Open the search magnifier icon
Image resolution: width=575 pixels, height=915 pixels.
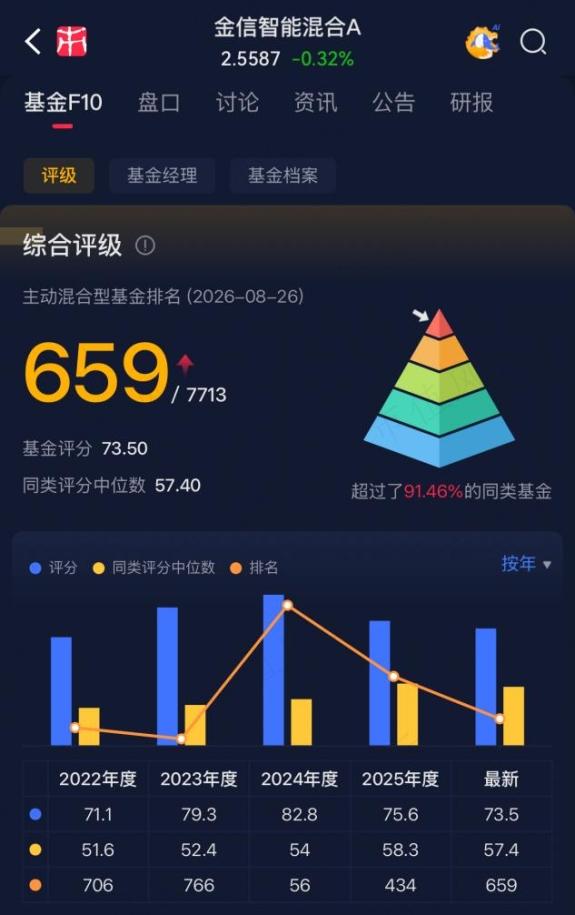(533, 42)
